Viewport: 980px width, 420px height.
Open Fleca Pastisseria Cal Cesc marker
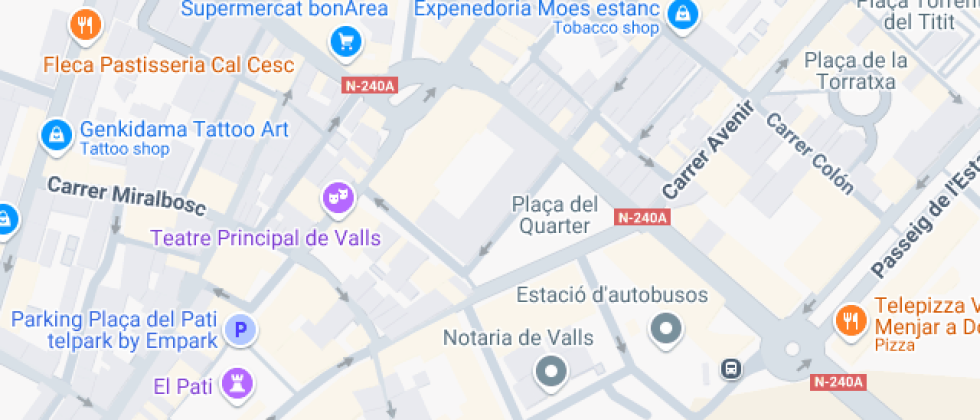[87, 25]
